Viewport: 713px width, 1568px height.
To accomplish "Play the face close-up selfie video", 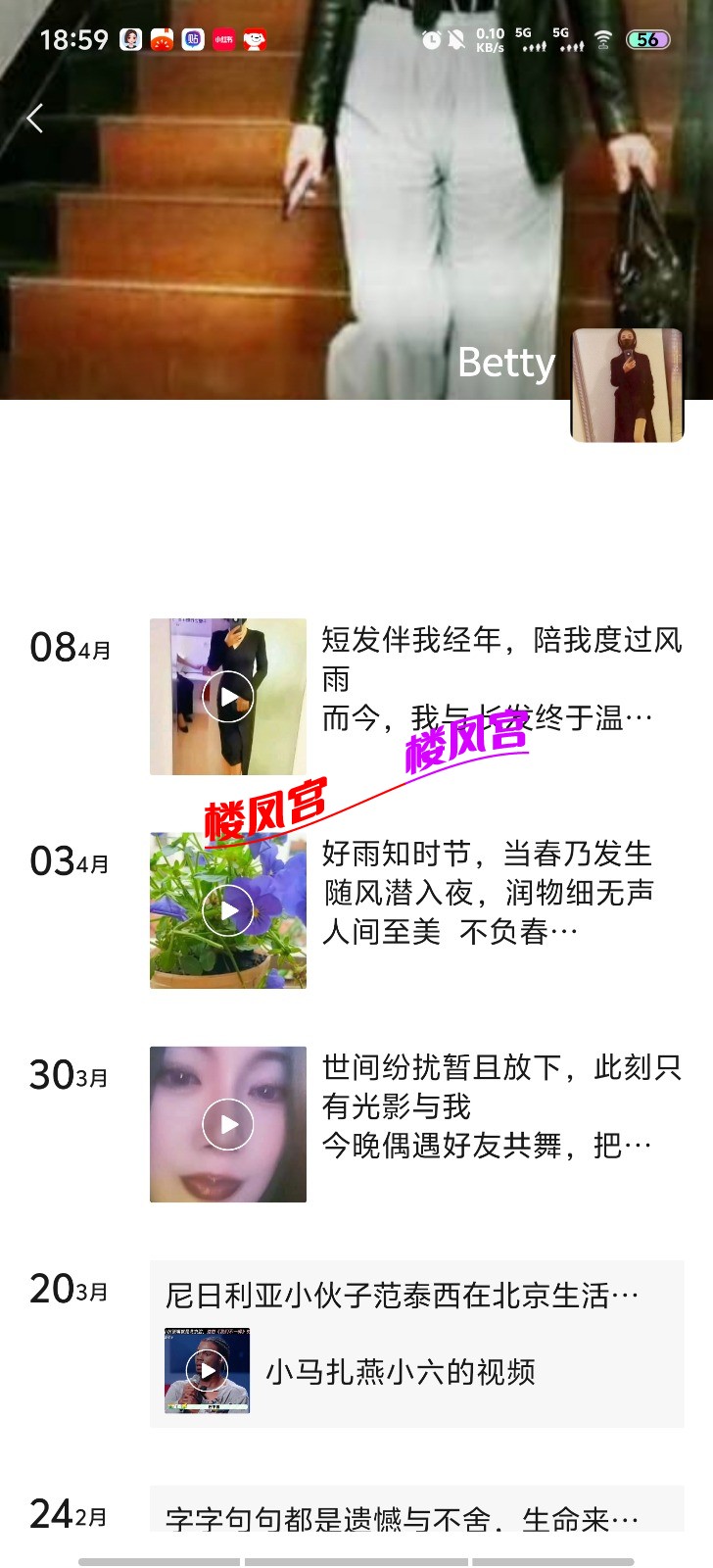I will 226,1124.
